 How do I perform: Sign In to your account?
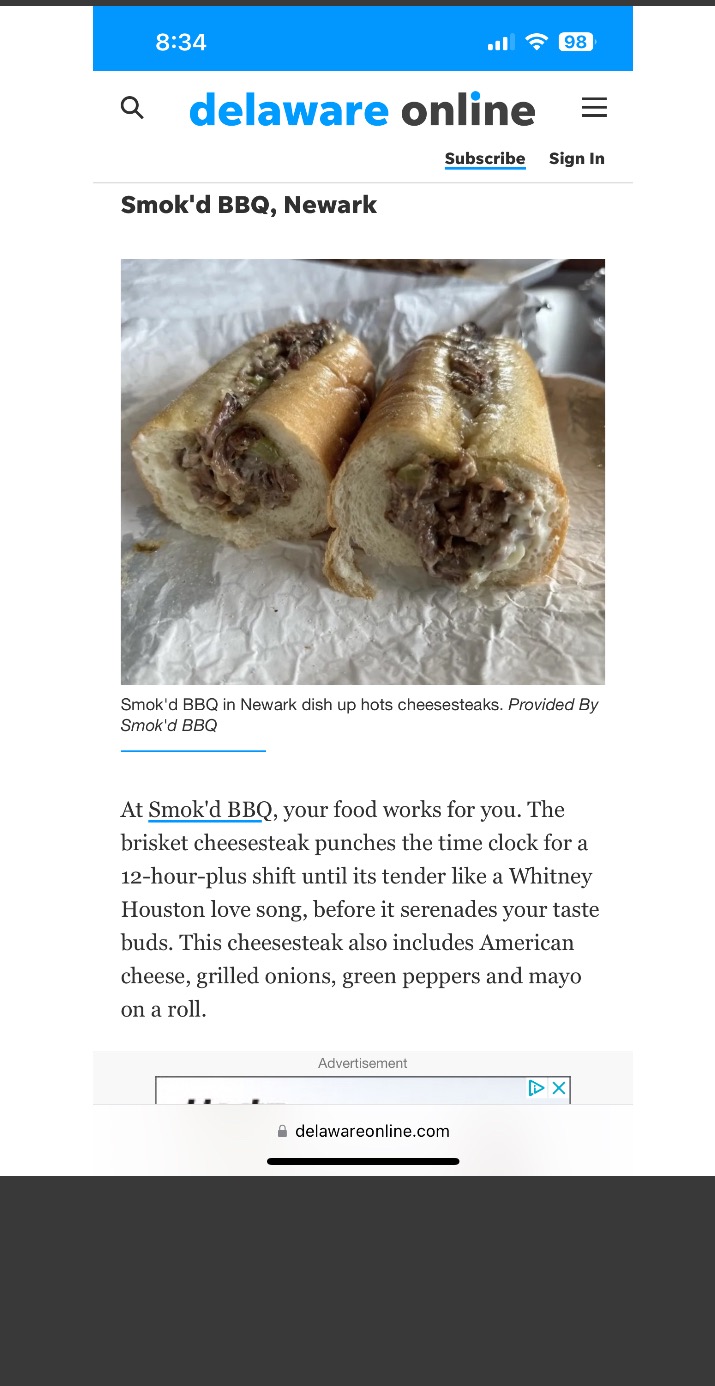coord(576,159)
